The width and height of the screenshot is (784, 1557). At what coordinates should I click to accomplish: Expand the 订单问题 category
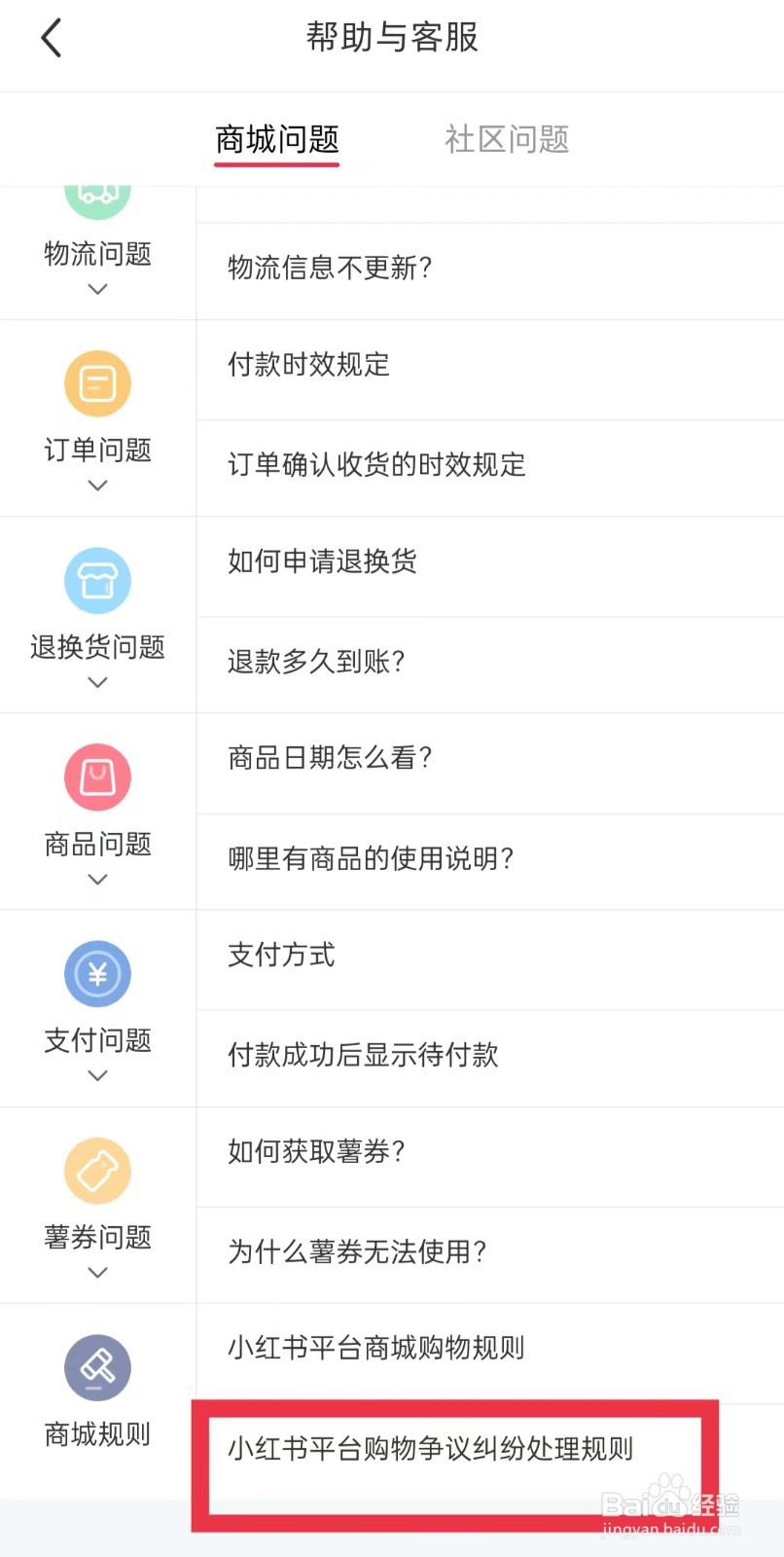click(x=97, y=419)
